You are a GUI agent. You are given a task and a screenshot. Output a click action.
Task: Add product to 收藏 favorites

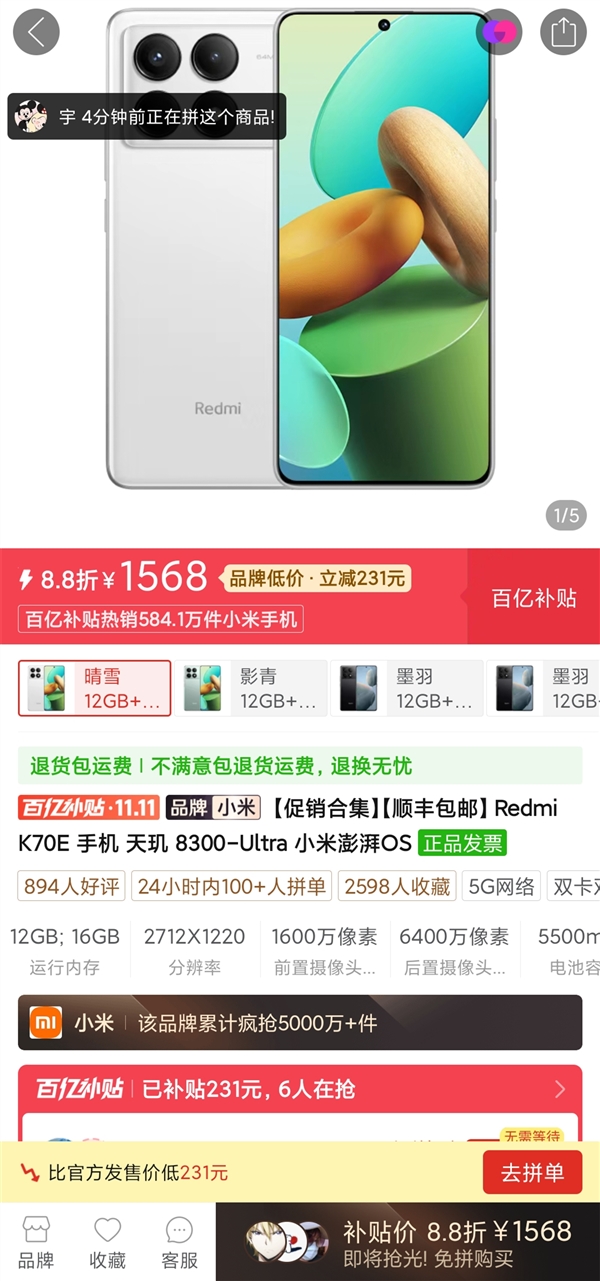click(108, 1241)
